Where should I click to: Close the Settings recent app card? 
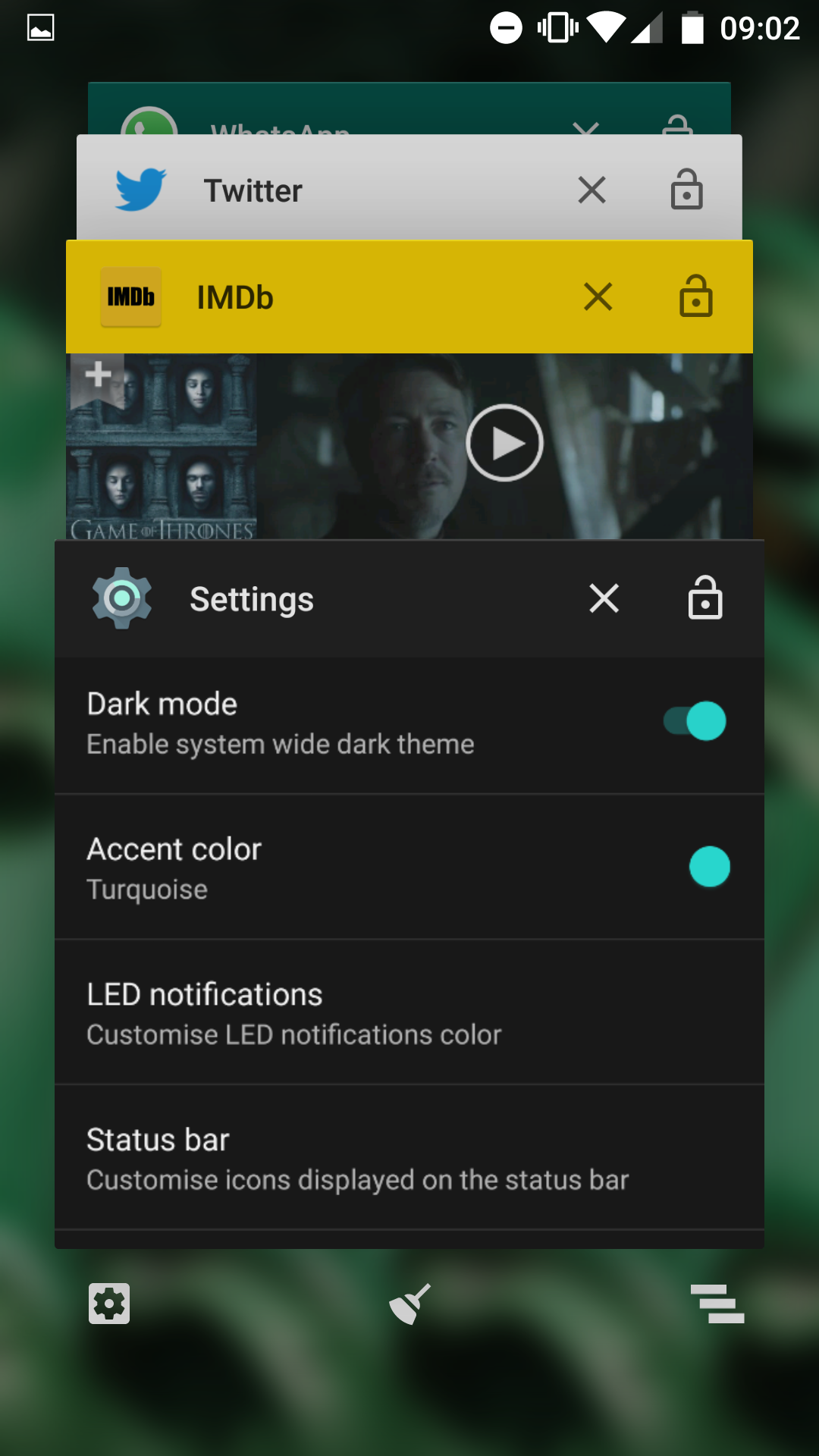(x=604, y=598)
